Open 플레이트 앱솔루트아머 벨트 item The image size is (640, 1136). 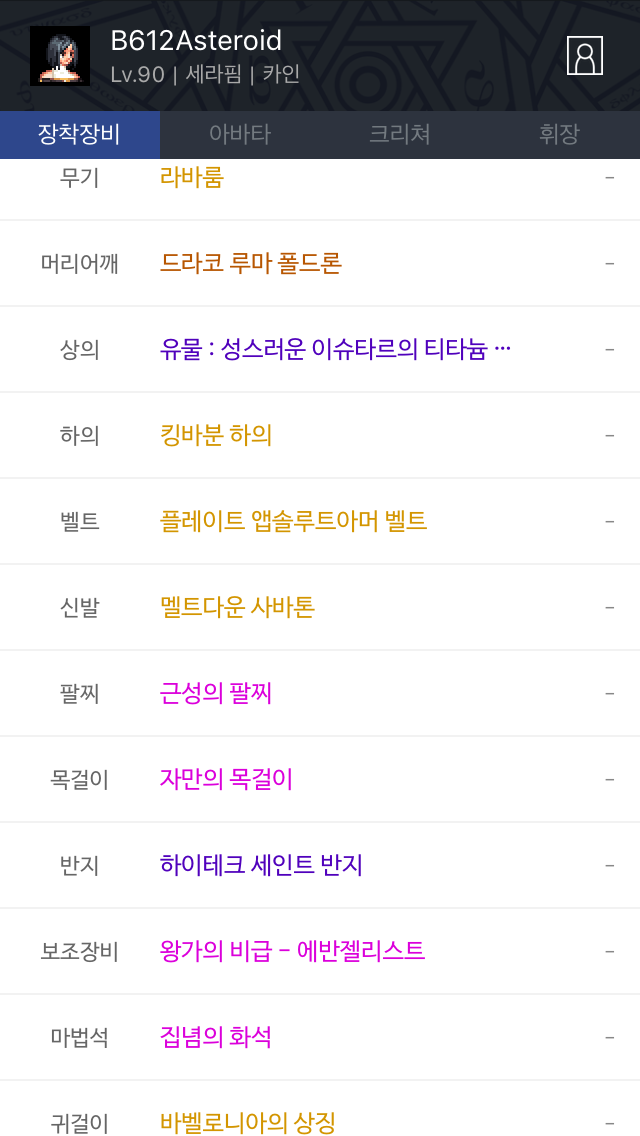pyautogui.click(x=294, y=522)
